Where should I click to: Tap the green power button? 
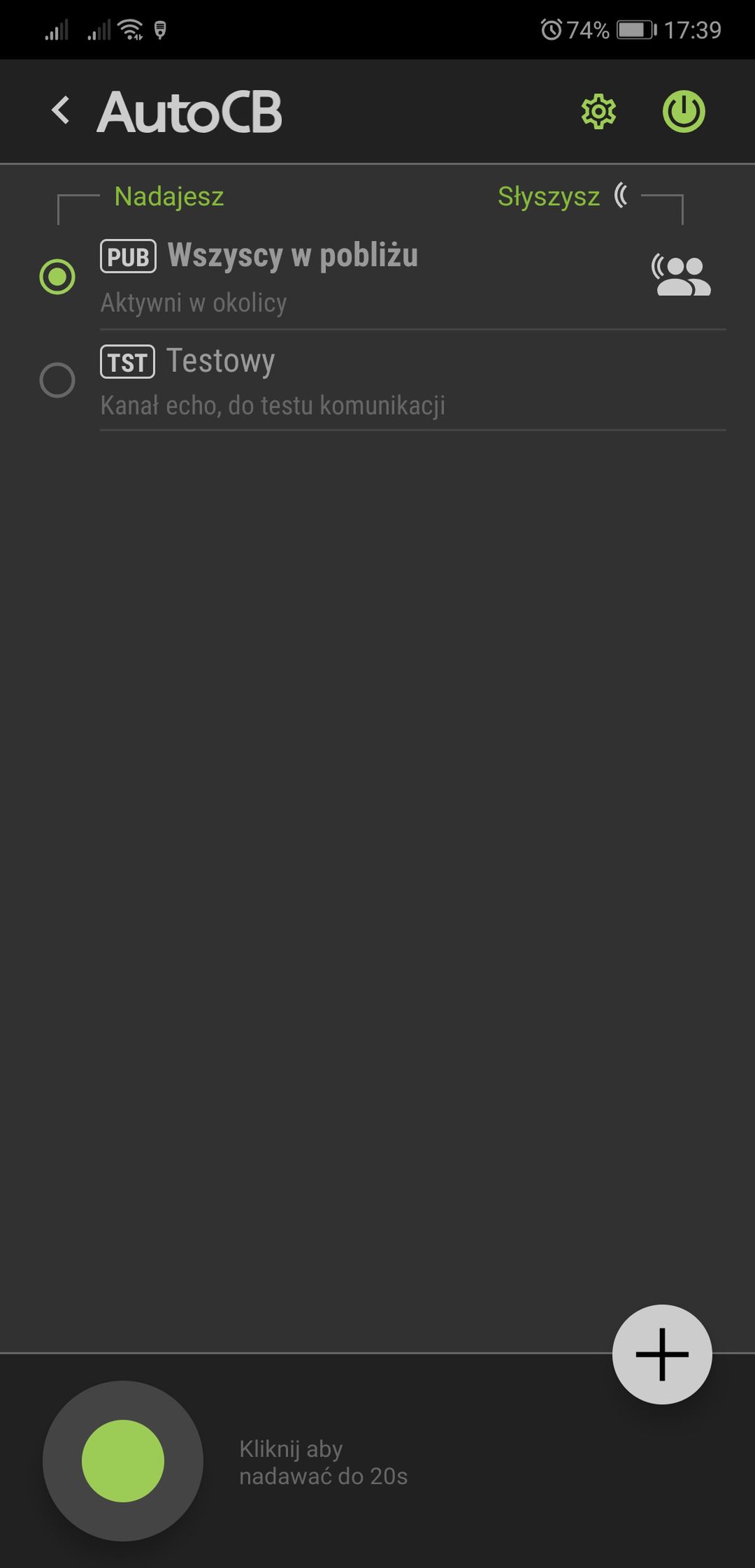(x=684, y=111)
